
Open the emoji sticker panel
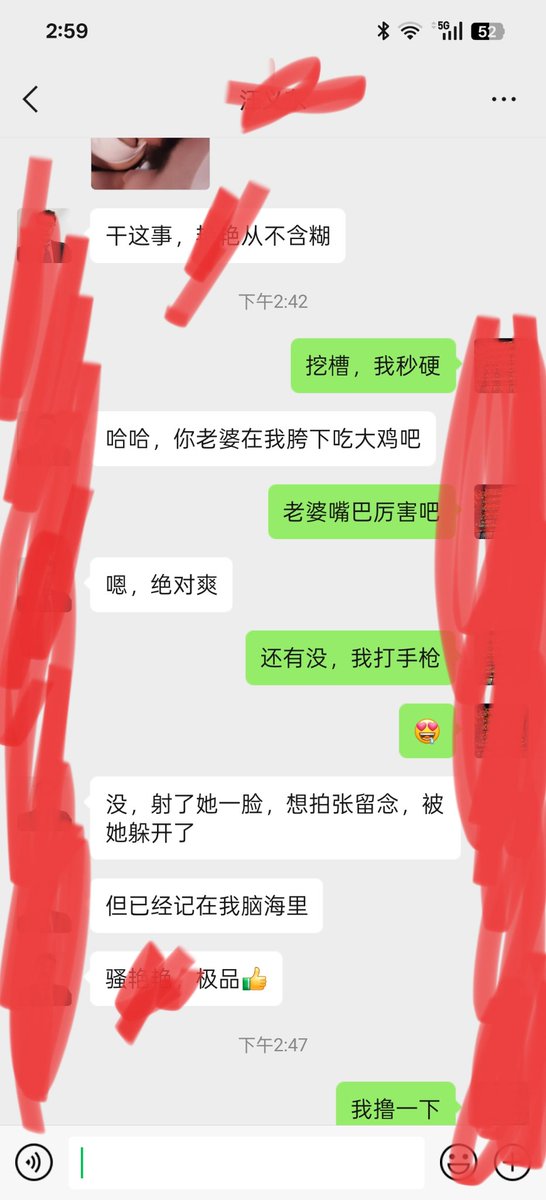click(459, 1162)
